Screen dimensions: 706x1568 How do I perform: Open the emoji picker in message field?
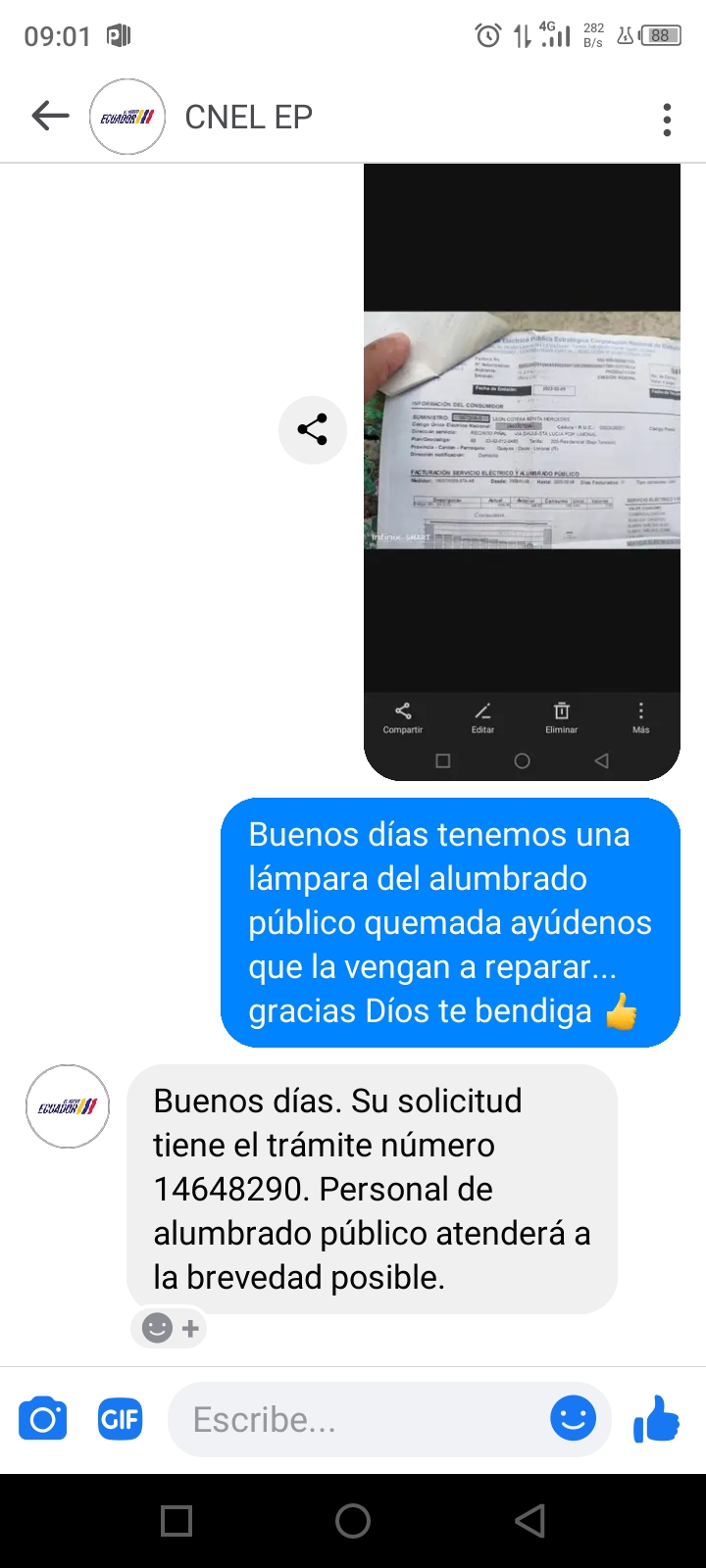[573, 1418]
